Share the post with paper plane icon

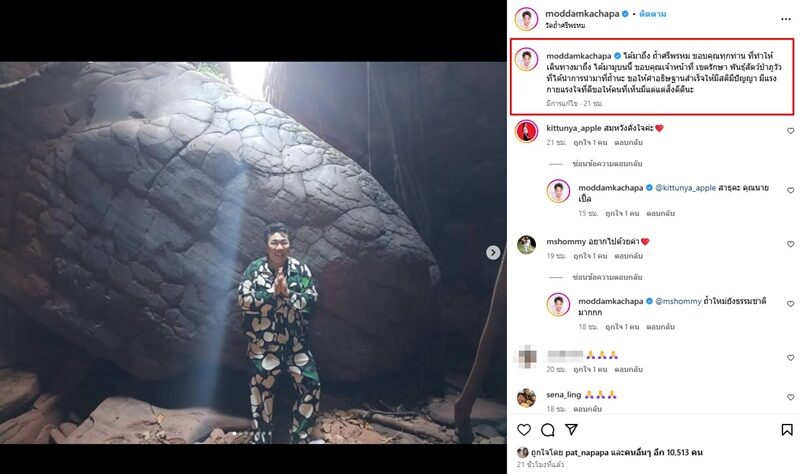tap(572, 430)
